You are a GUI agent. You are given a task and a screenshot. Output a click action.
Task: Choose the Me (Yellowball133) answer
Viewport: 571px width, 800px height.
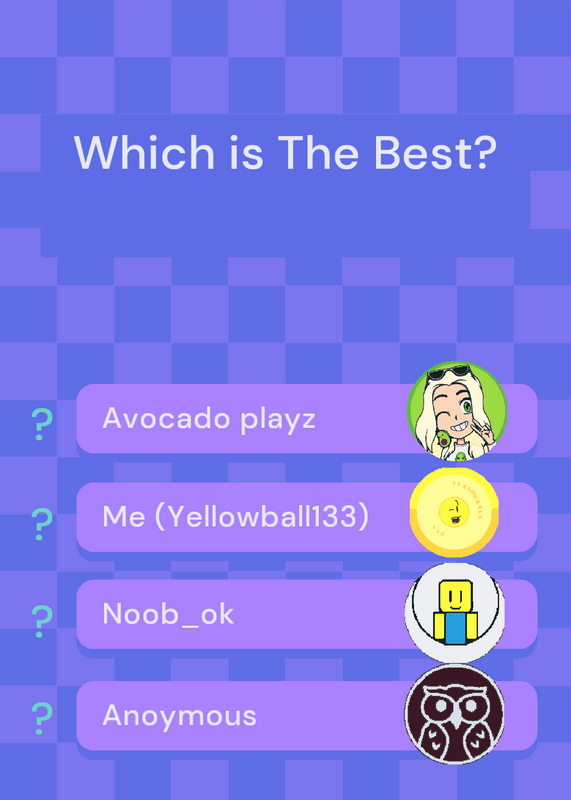pyautogui.click(x=307, y=516)
